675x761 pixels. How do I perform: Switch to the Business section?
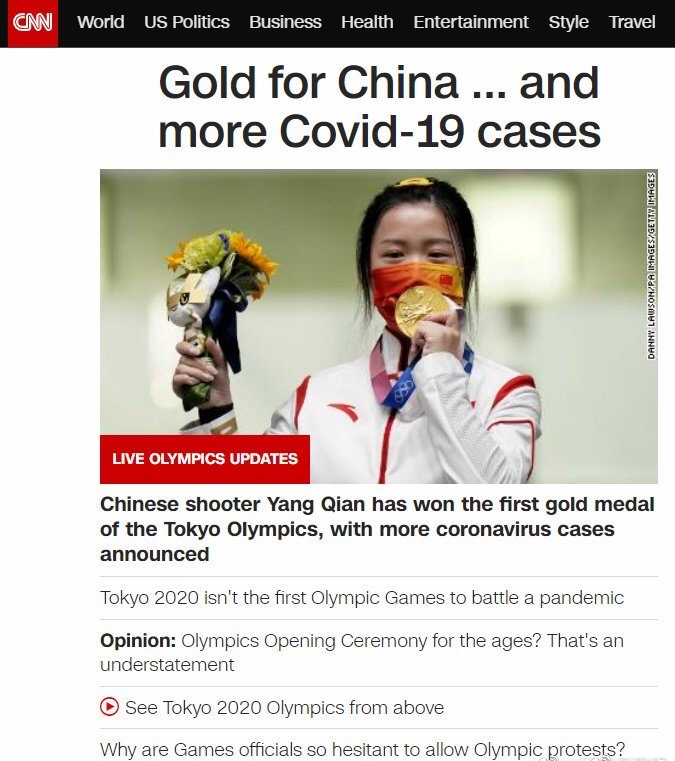click(285, 22)
